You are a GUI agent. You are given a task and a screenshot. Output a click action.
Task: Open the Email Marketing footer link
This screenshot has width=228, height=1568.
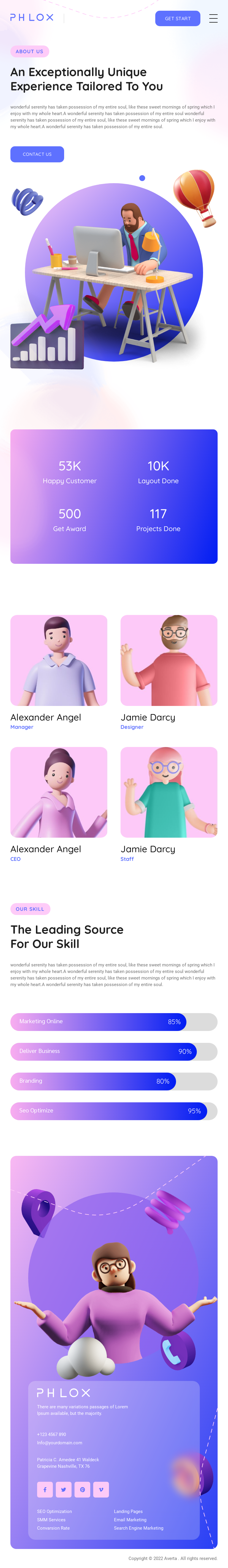click(130, 1520)
